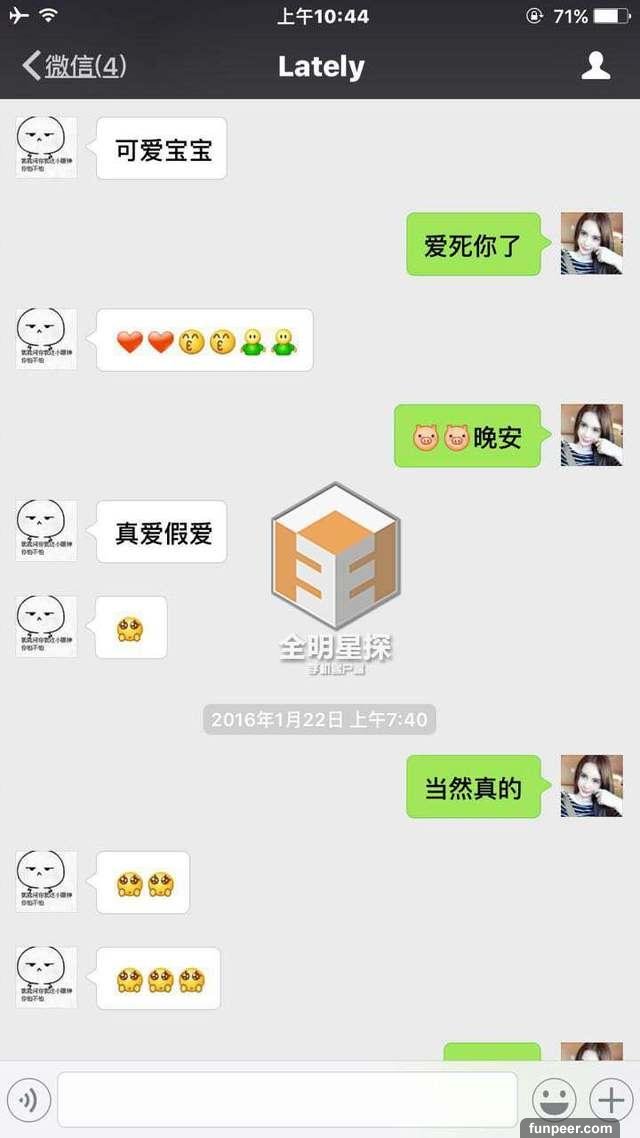This screenshot has height=1138, width=640.
Task: View the avatar next to 可爱宝宝
Action: pos(46,148)
